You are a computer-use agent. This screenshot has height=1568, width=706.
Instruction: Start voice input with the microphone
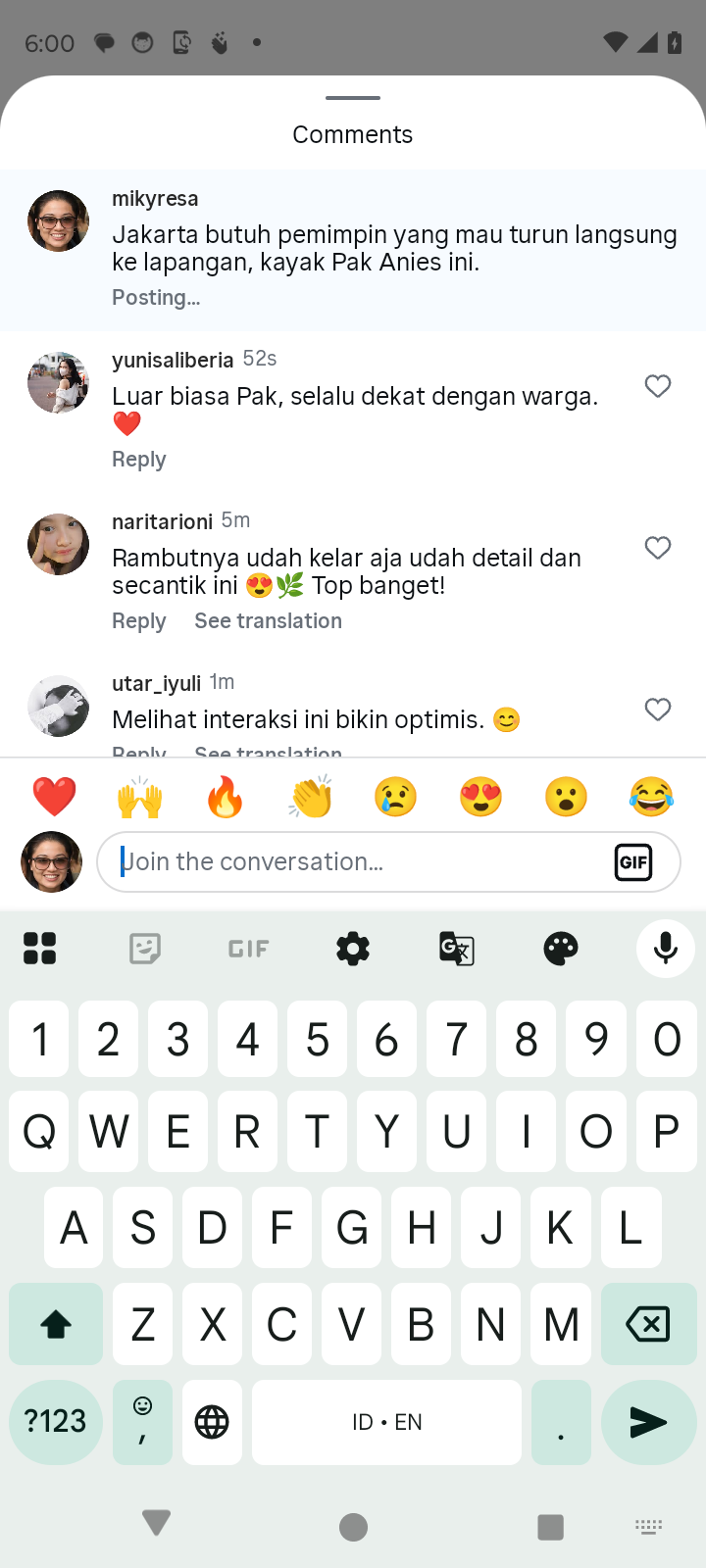(x=666, y=949)
